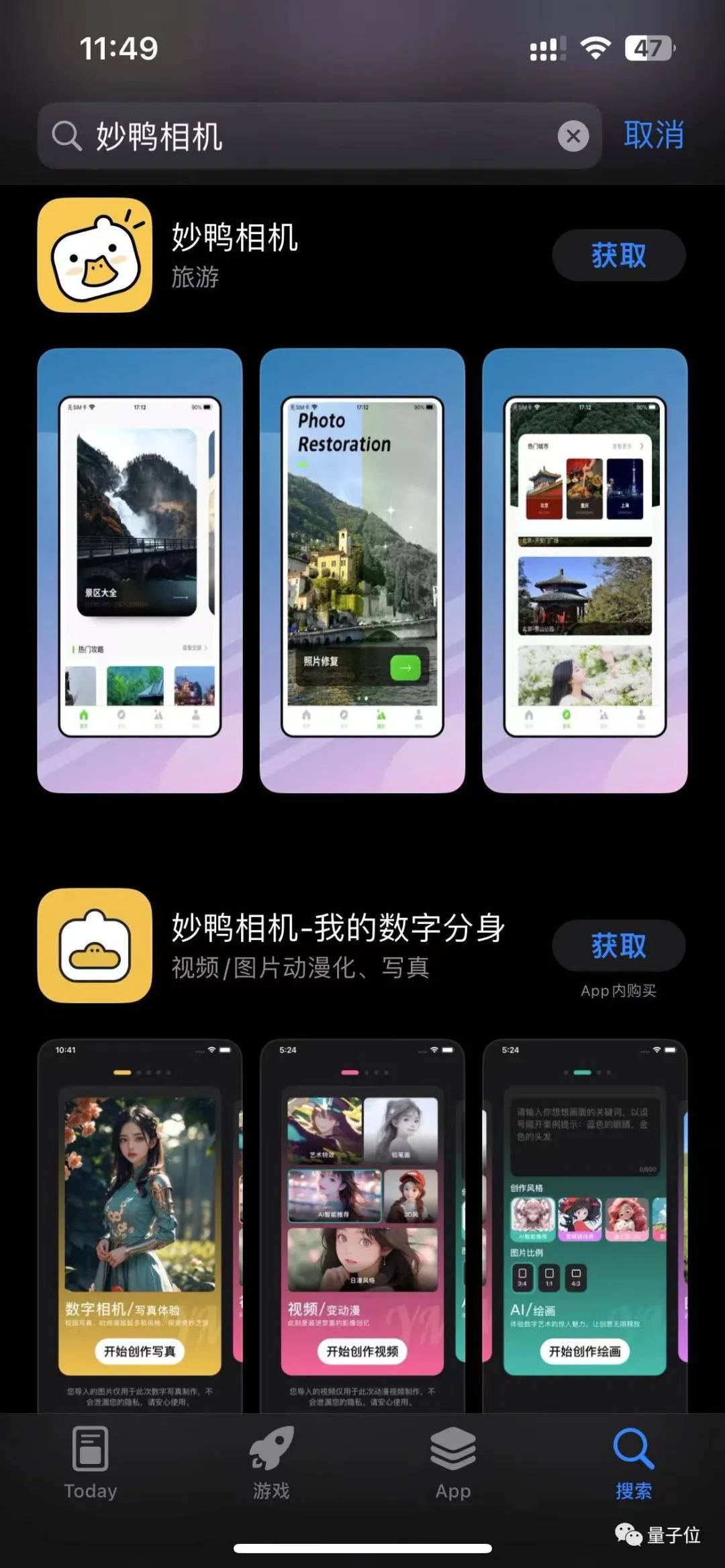Open the 热门城市 preview screenshot
This screenshot has width=725, height=1568.
(x=585, y=570)
